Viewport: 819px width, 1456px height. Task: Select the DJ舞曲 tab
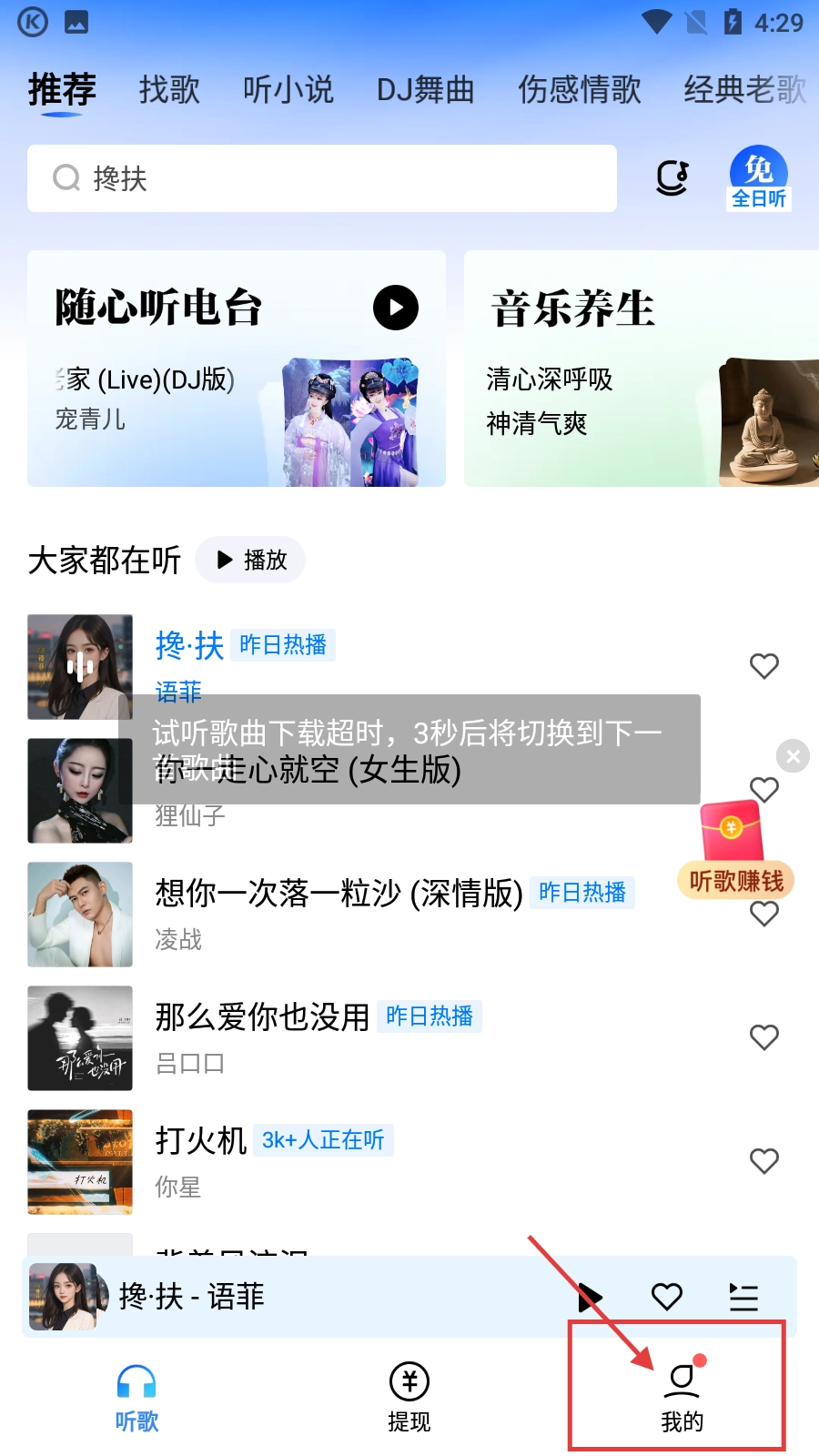(x=425, y=90)
